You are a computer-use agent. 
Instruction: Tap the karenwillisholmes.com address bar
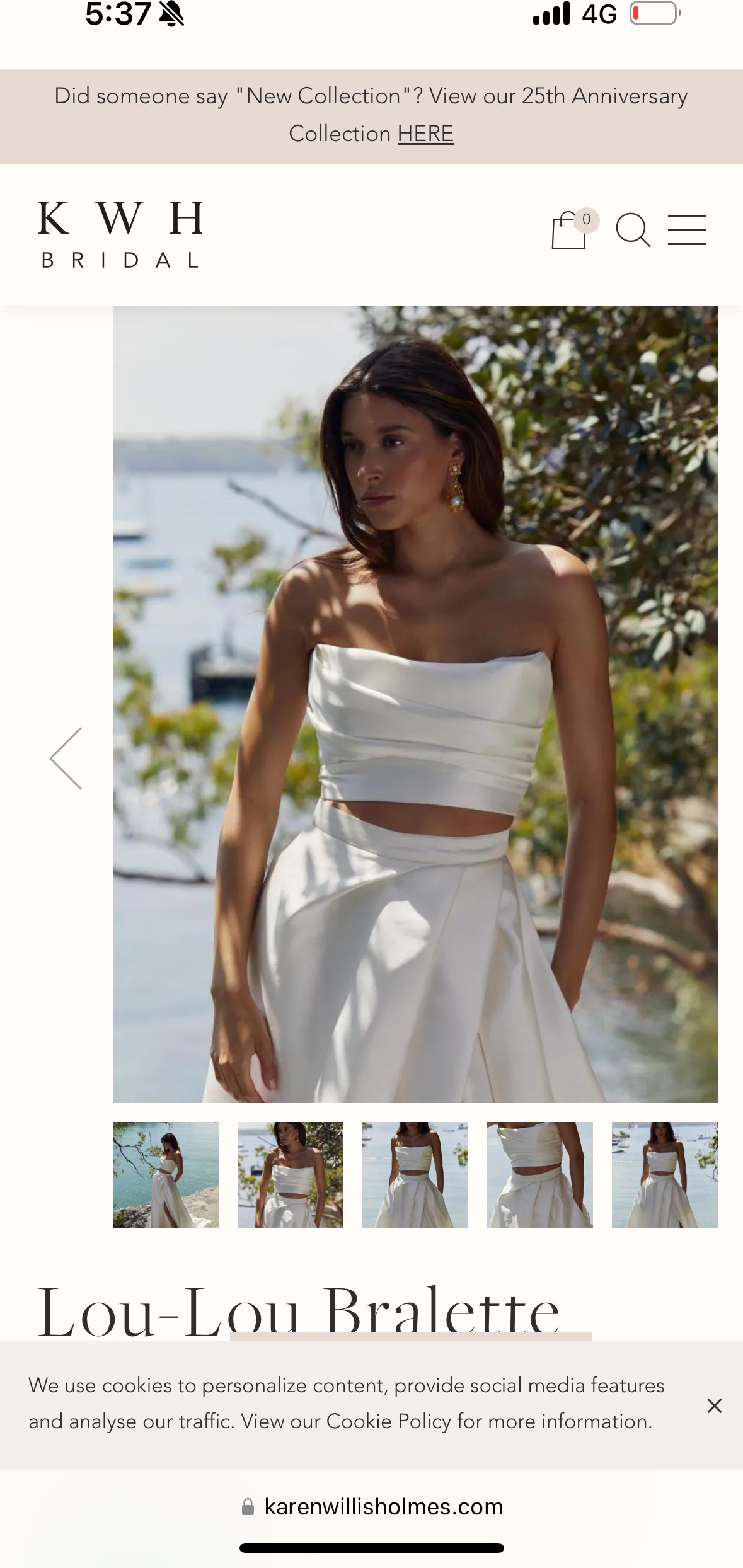point(372,1507)
